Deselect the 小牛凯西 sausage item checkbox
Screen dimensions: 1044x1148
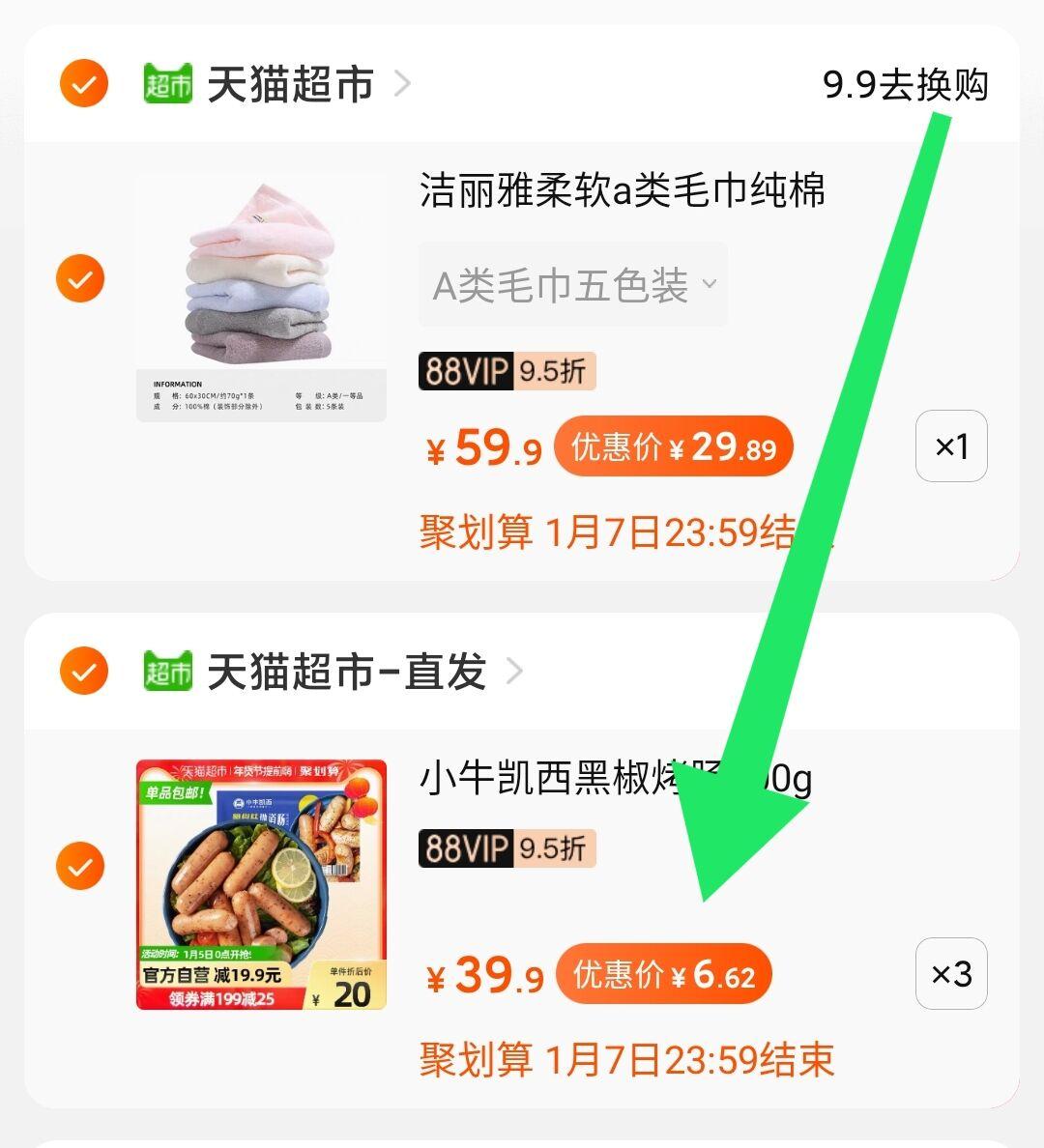click(x=80, y=865)
